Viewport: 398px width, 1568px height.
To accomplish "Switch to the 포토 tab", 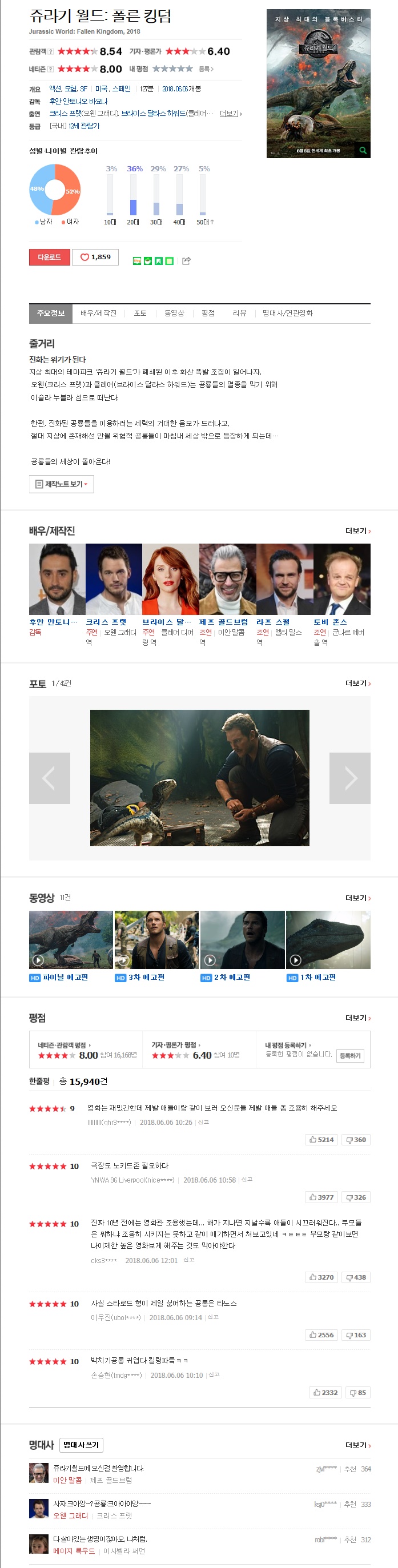I will [x=140, y=313].
